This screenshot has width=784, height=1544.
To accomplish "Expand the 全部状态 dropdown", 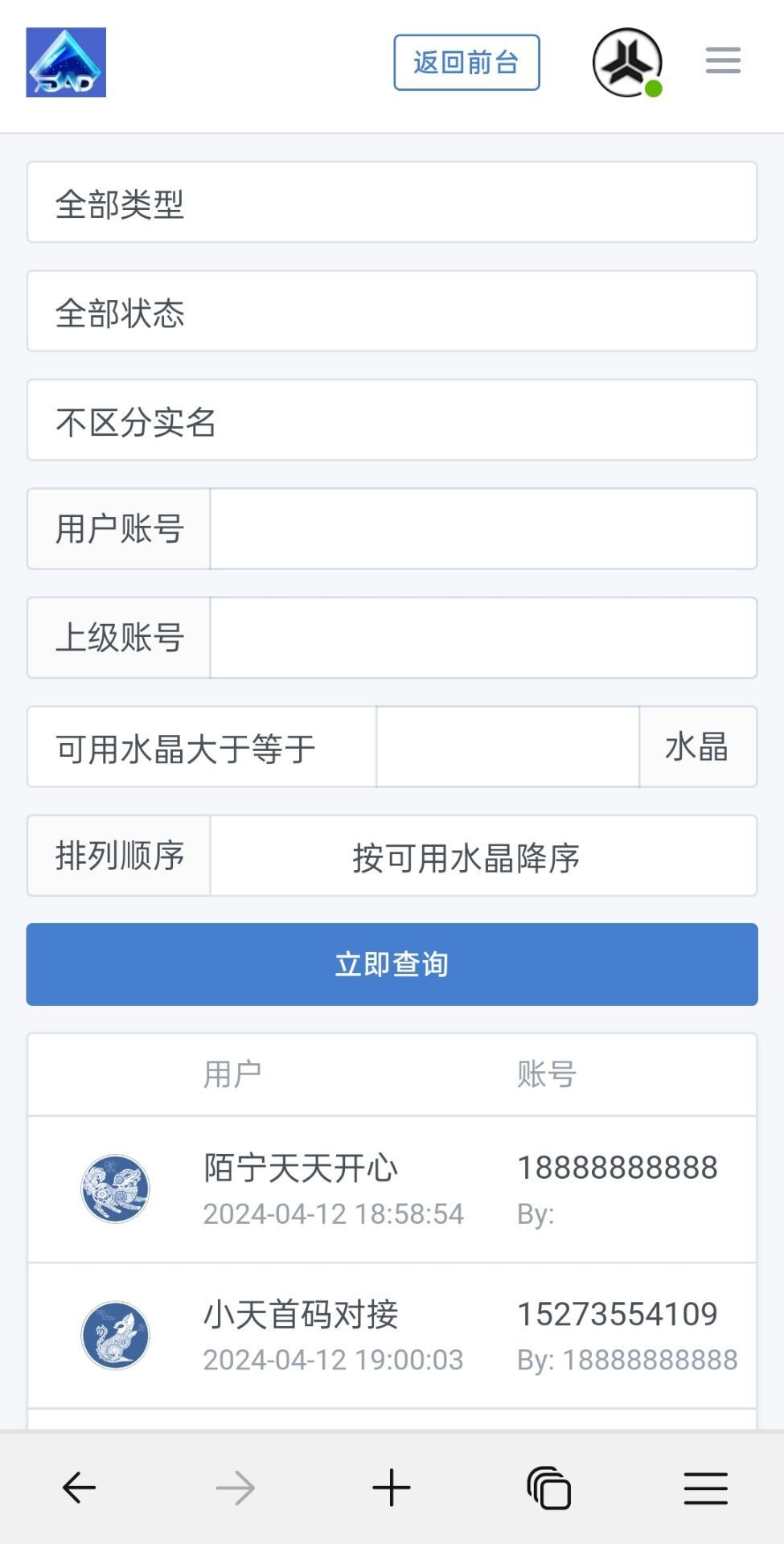I will (392, 311).
